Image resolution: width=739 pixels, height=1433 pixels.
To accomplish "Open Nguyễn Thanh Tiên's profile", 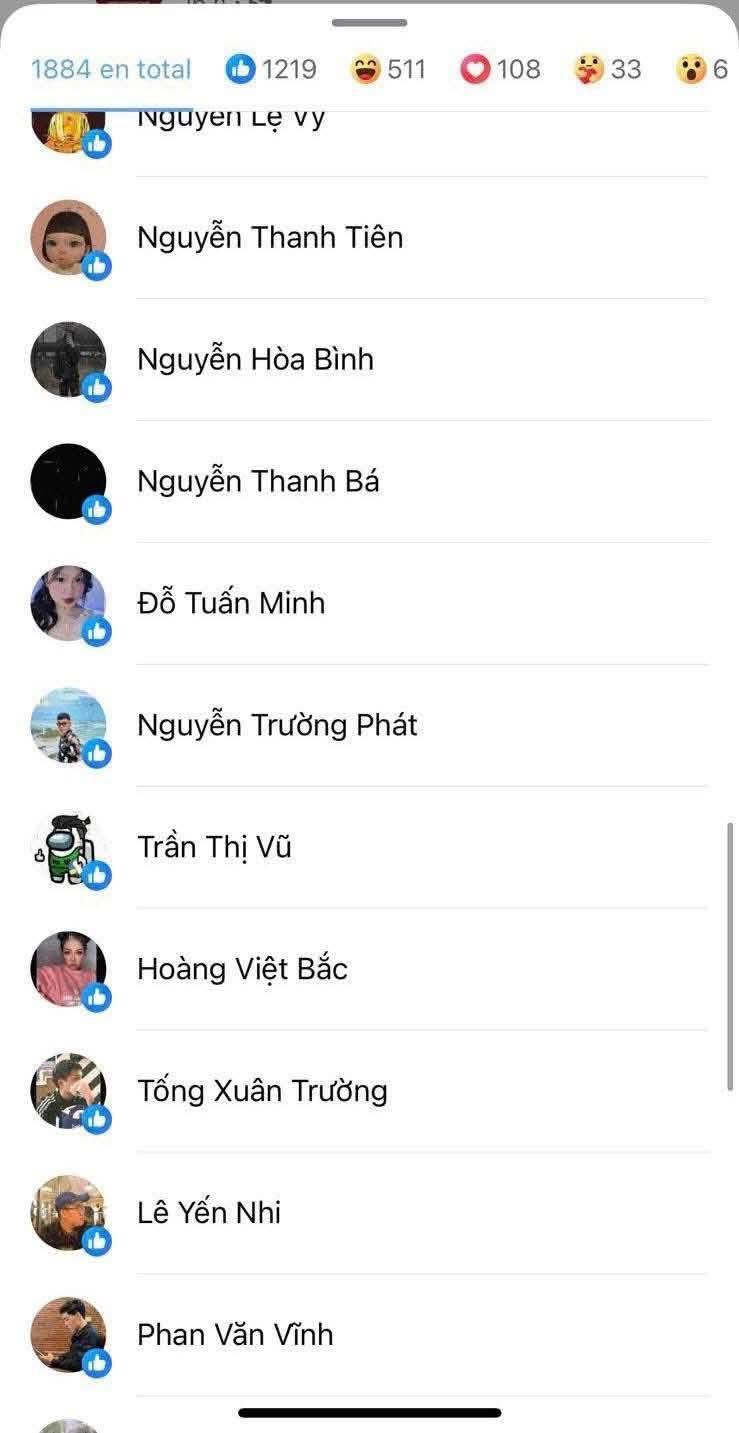I will [270, 238].
